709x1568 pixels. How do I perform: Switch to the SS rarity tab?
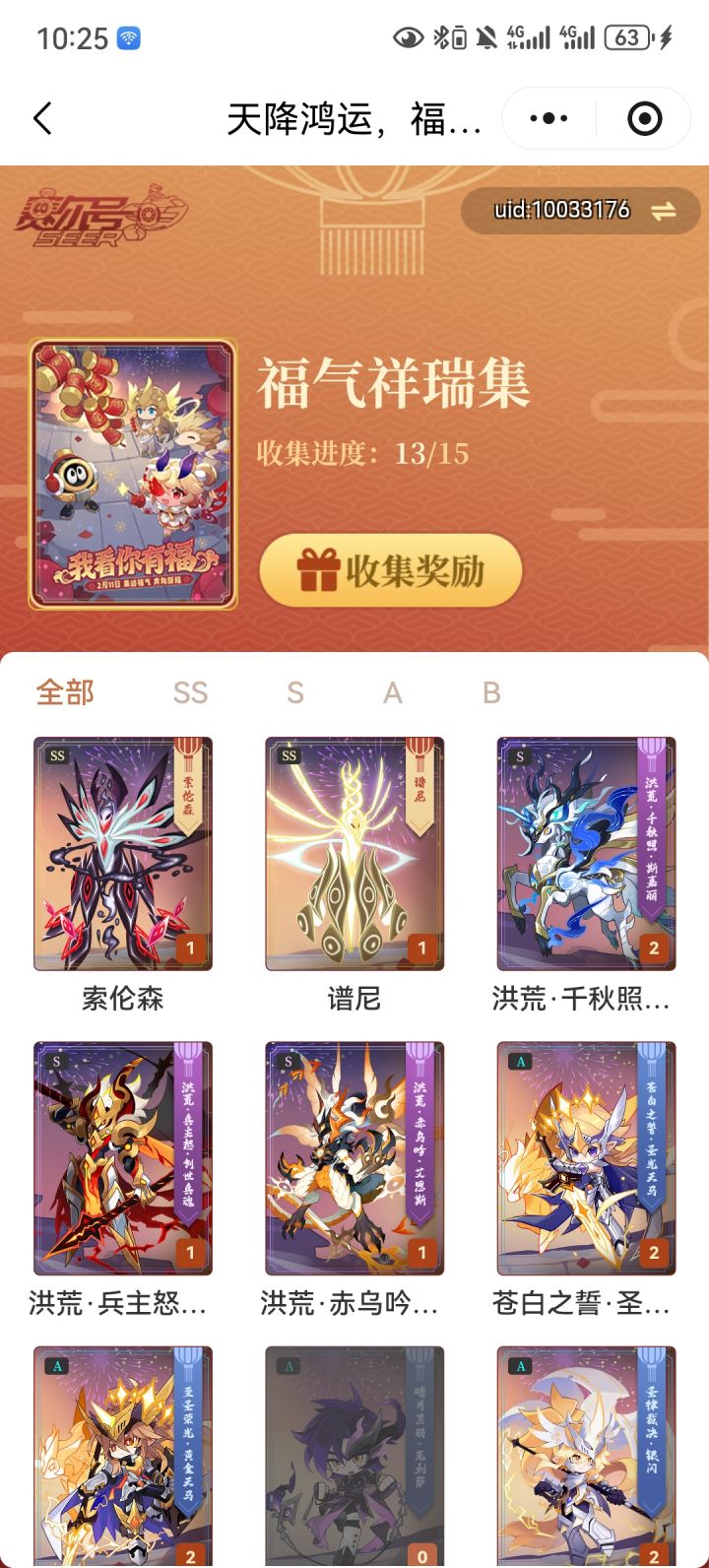(x=190, y=692)
